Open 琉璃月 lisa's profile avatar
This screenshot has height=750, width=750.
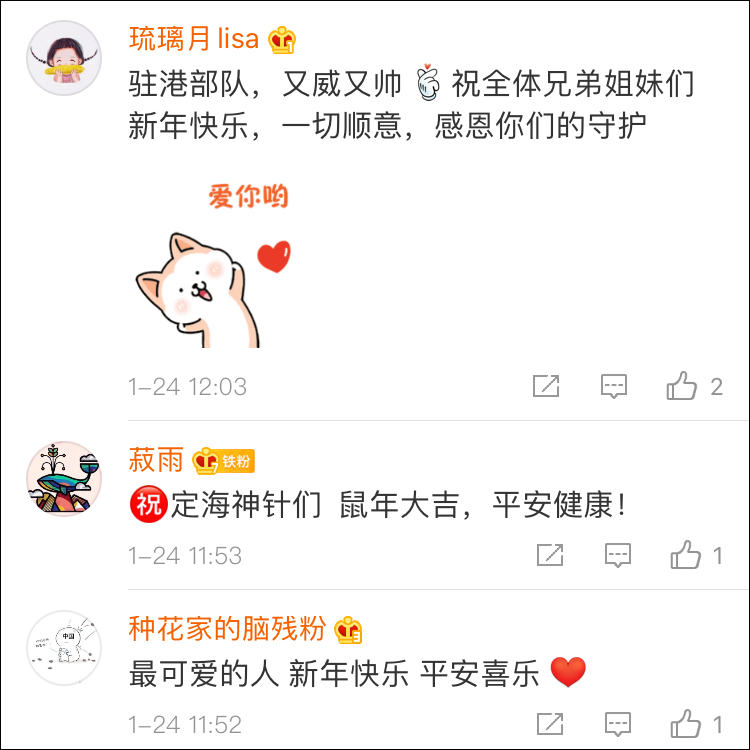[65, 58]
